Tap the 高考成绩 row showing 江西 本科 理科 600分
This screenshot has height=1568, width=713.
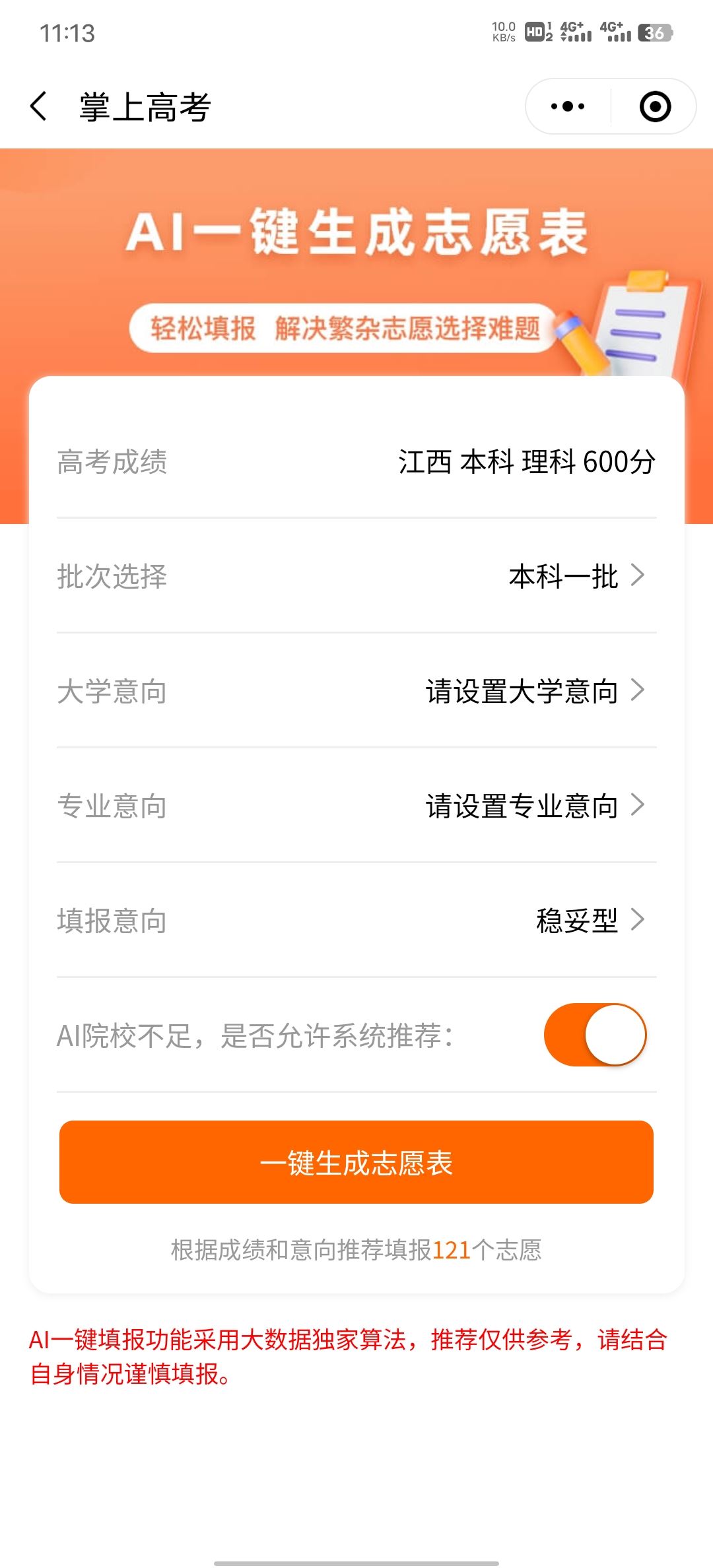(356, 462)
